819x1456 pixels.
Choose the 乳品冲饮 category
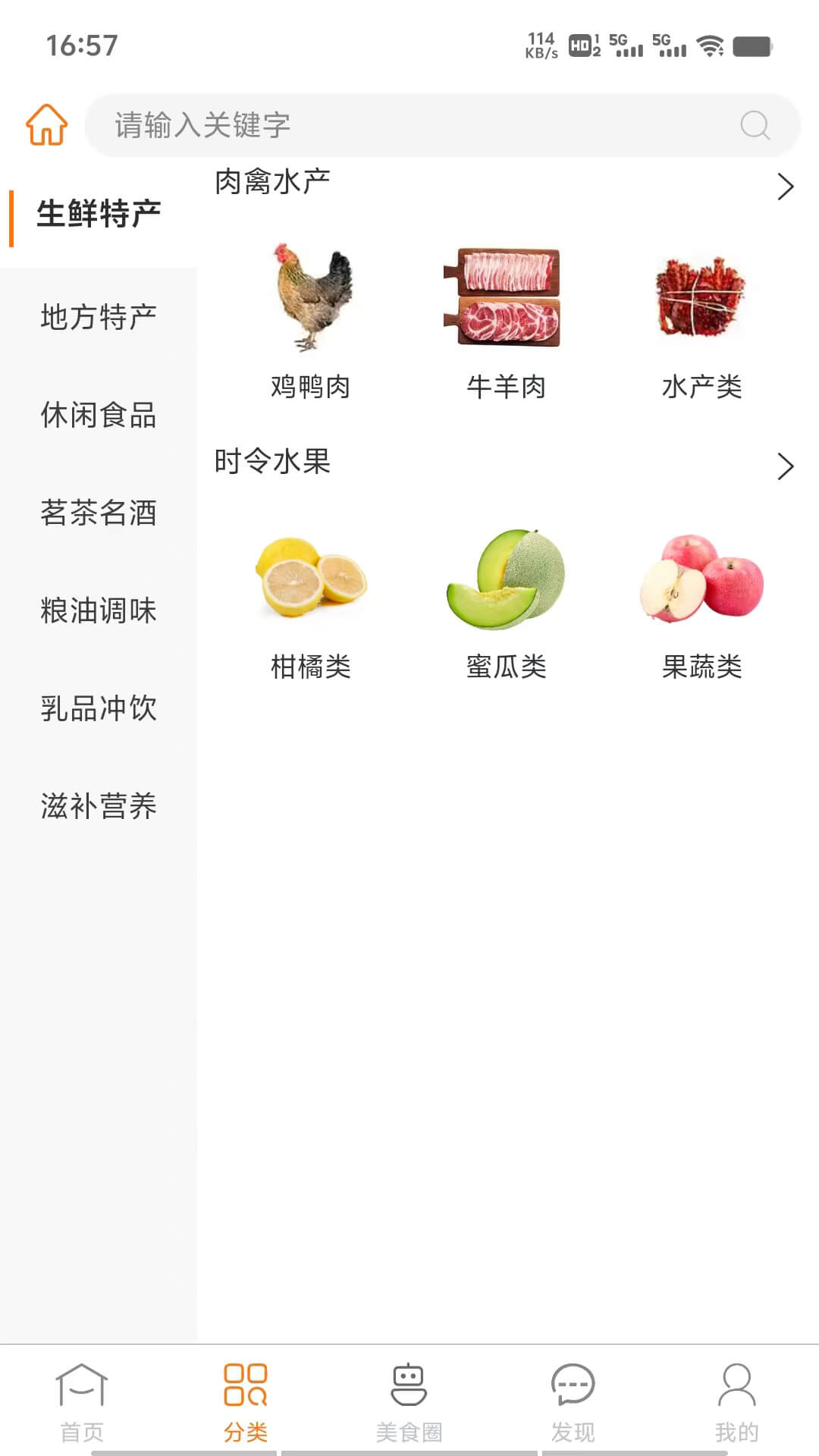point(99,708)
